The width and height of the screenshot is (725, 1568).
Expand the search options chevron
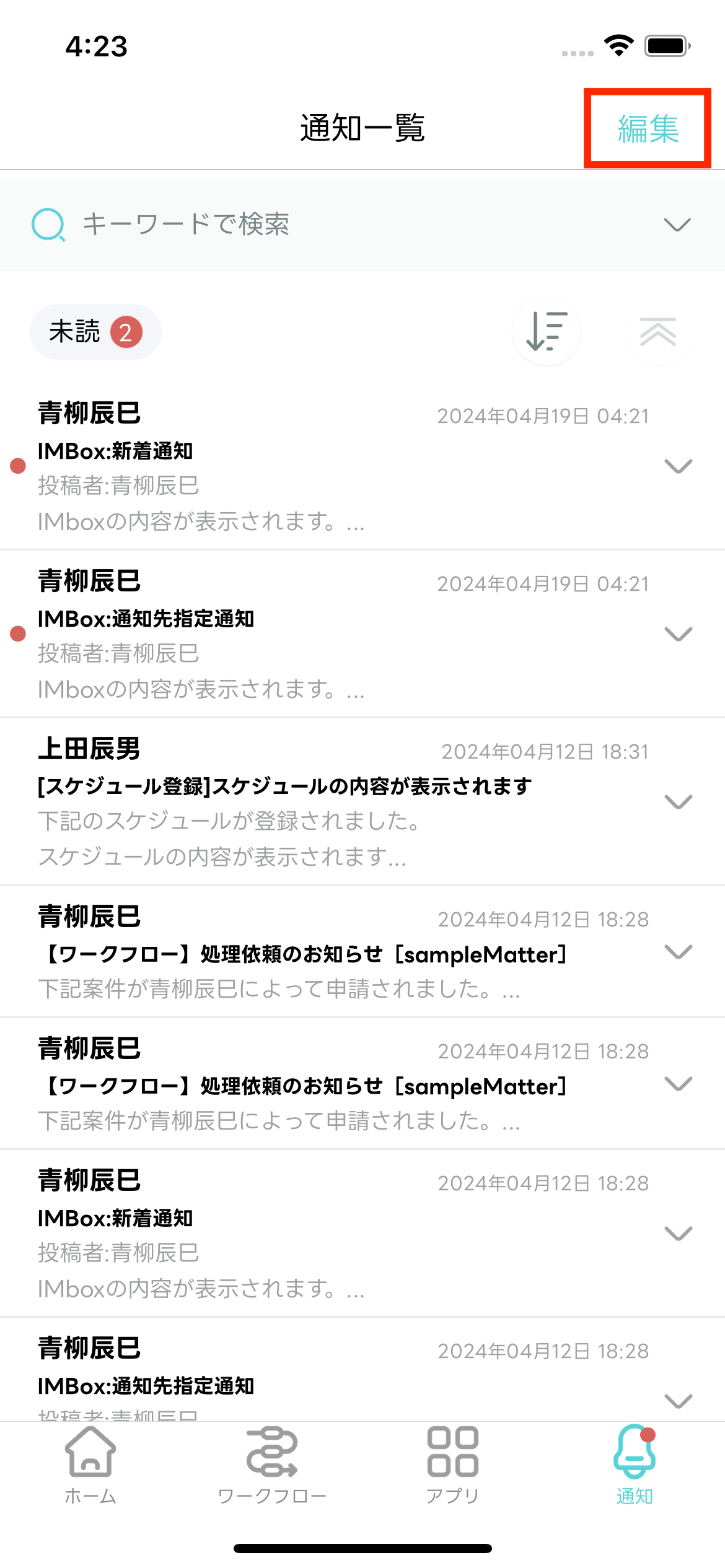tap(677, 224)
